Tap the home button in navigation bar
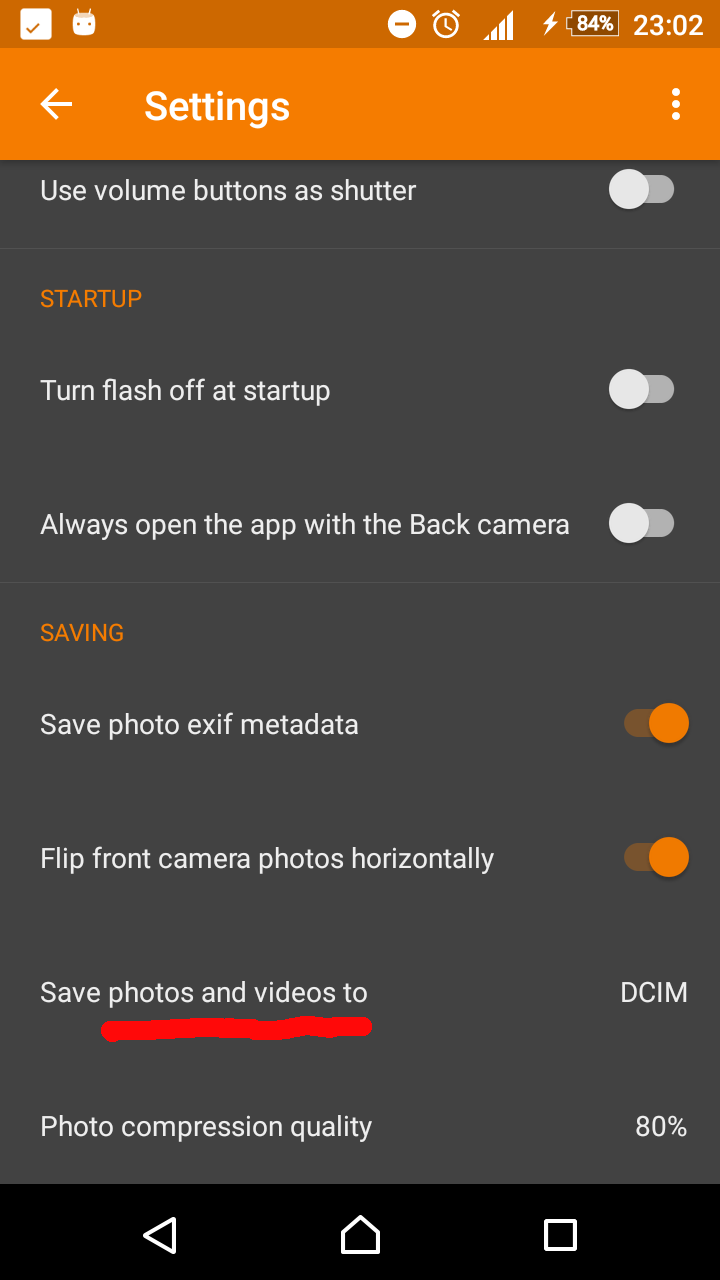 coord(360,1234)
